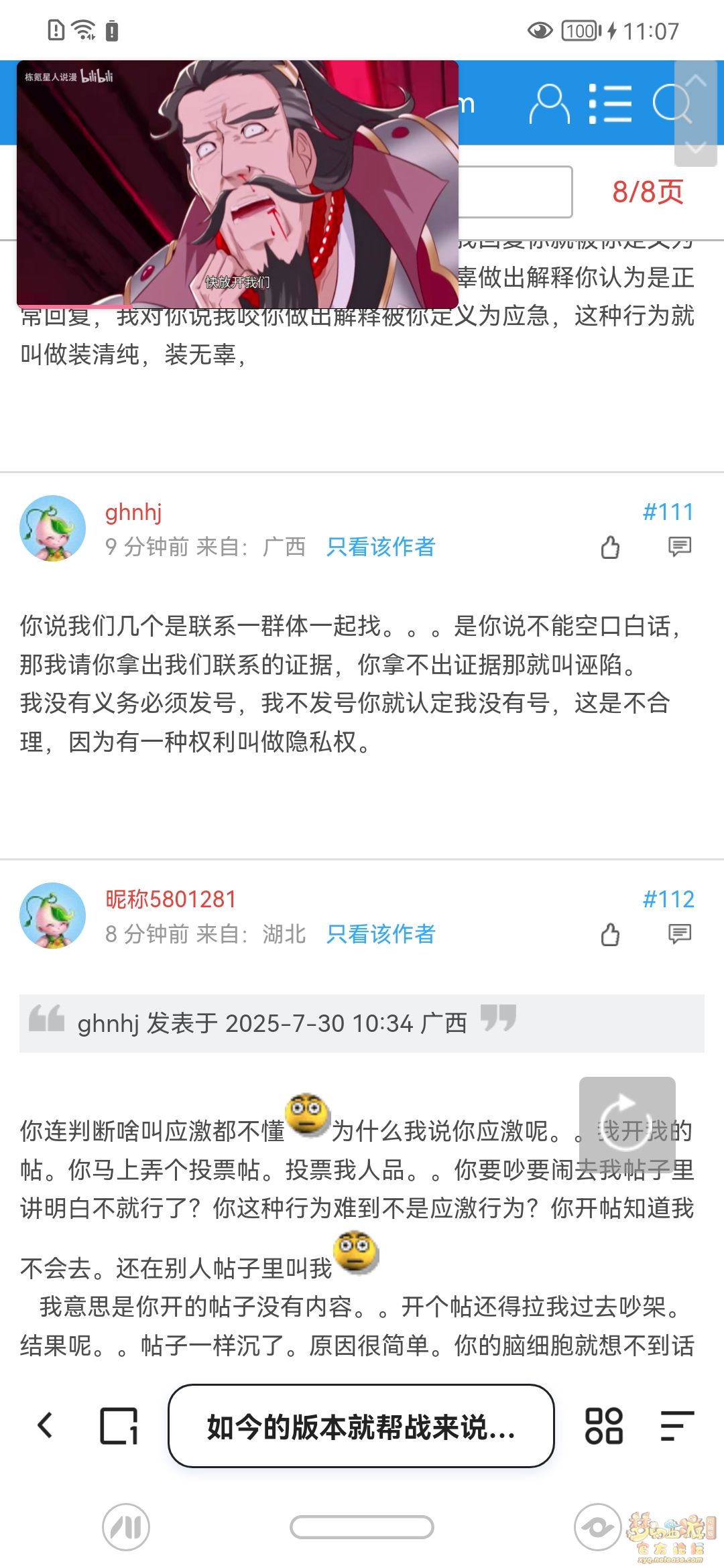Open the forum list menu icon
The image size is (724, 1568).
[x=609, y=104]
